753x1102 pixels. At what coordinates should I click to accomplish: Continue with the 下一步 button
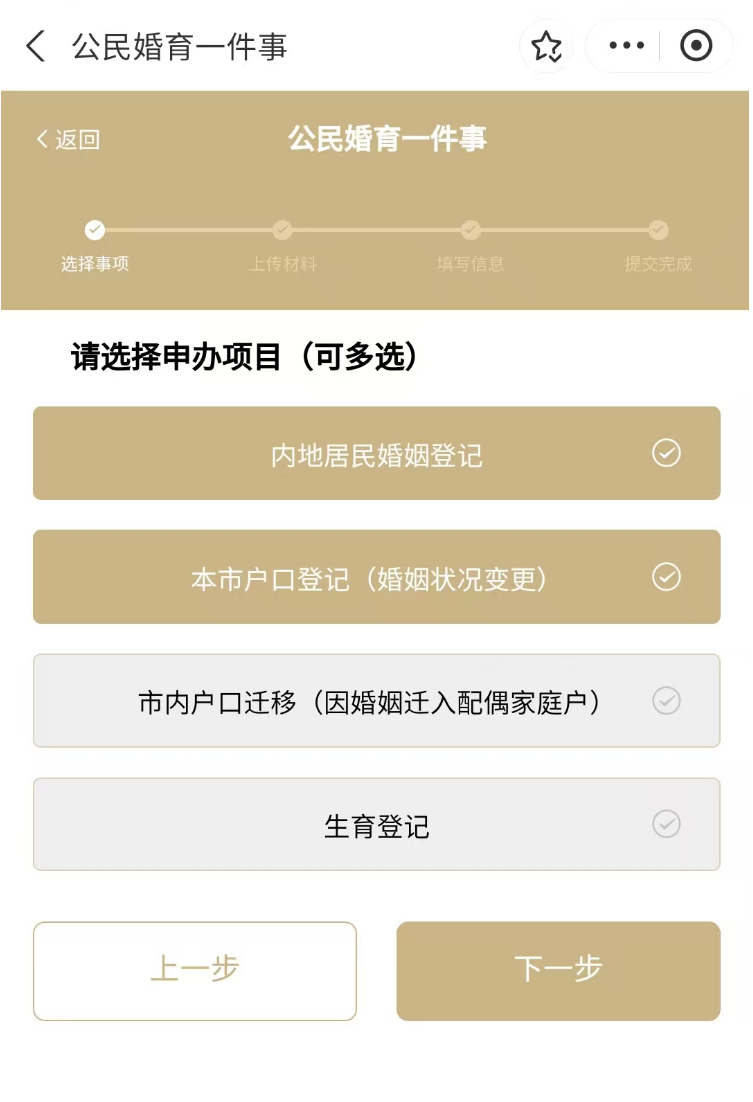(x=558, y=970)
